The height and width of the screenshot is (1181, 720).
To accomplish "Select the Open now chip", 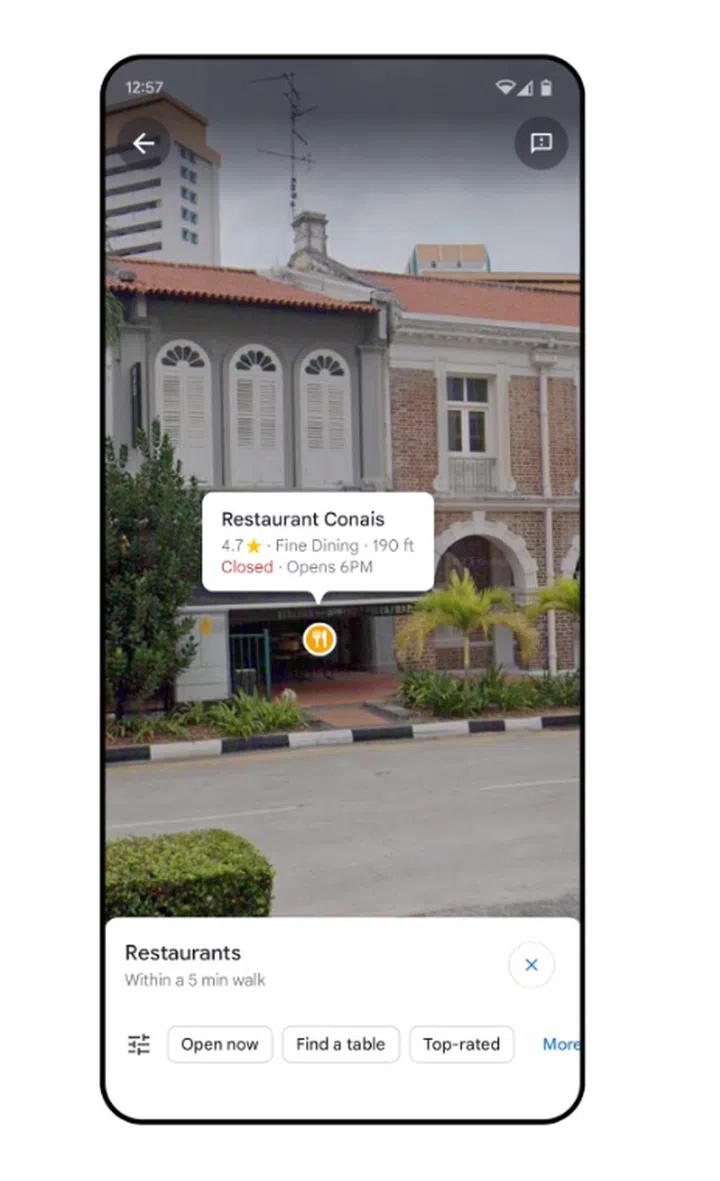I will [220, 1044].
